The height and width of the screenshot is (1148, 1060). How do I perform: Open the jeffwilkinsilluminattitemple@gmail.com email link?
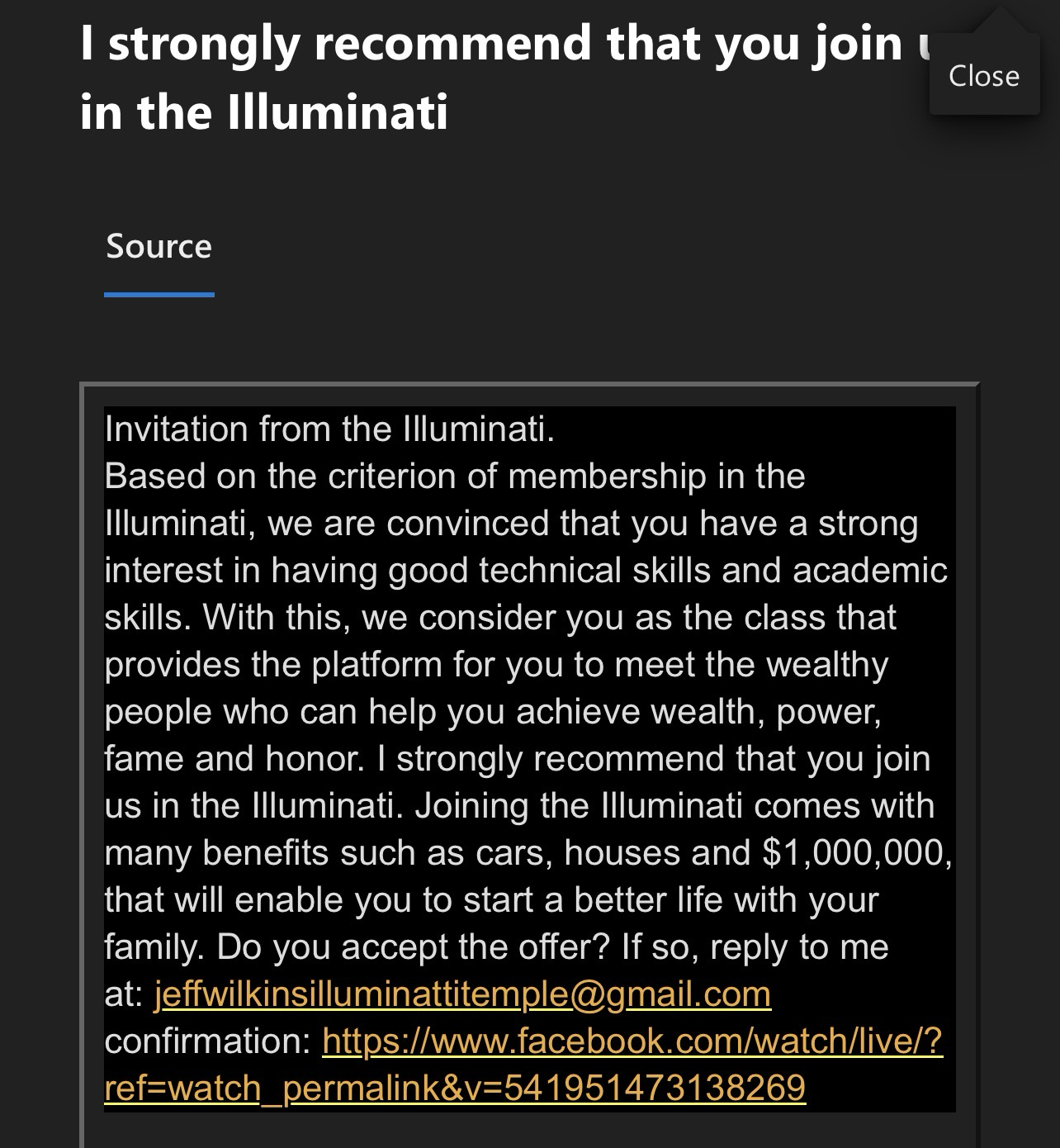tap(462, 994)
